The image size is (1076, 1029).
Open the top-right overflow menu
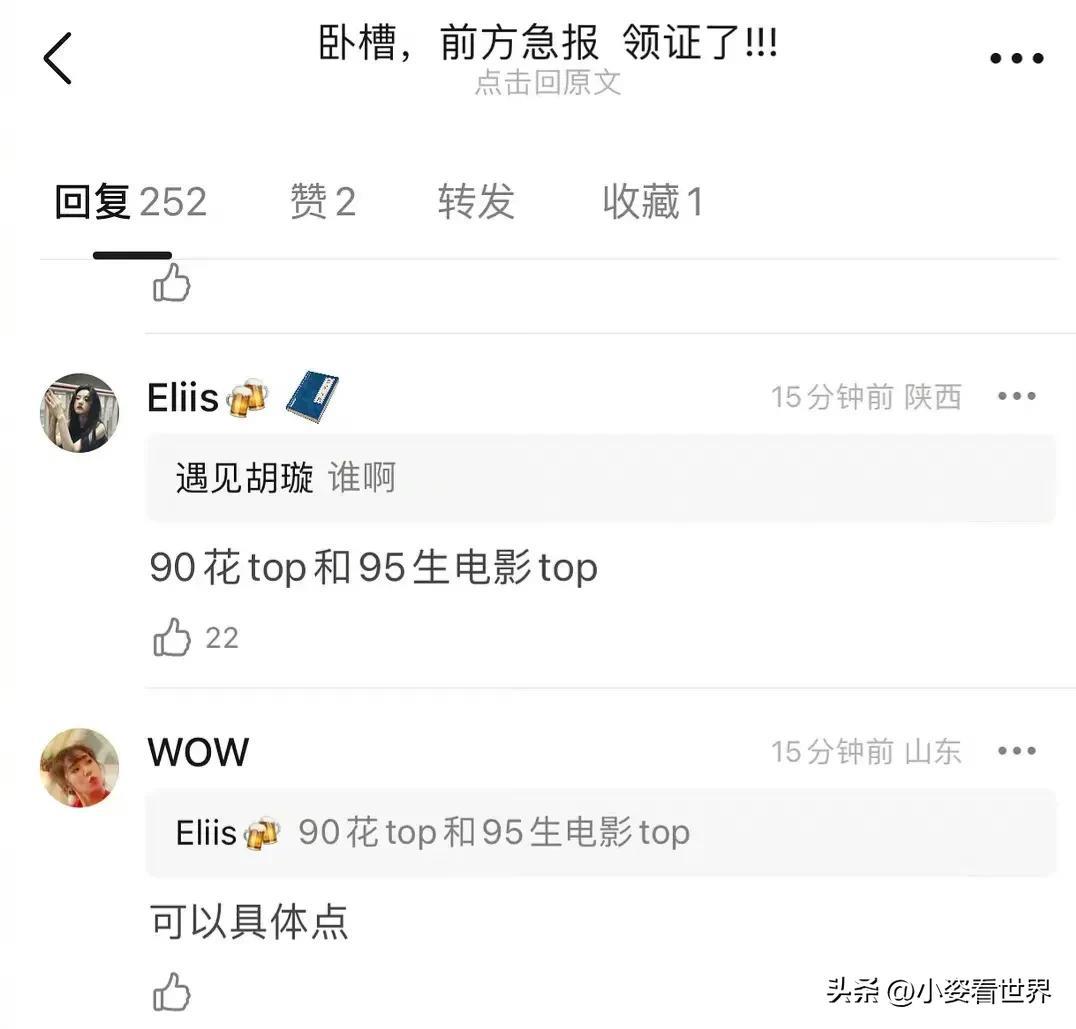coord(1016,58)
